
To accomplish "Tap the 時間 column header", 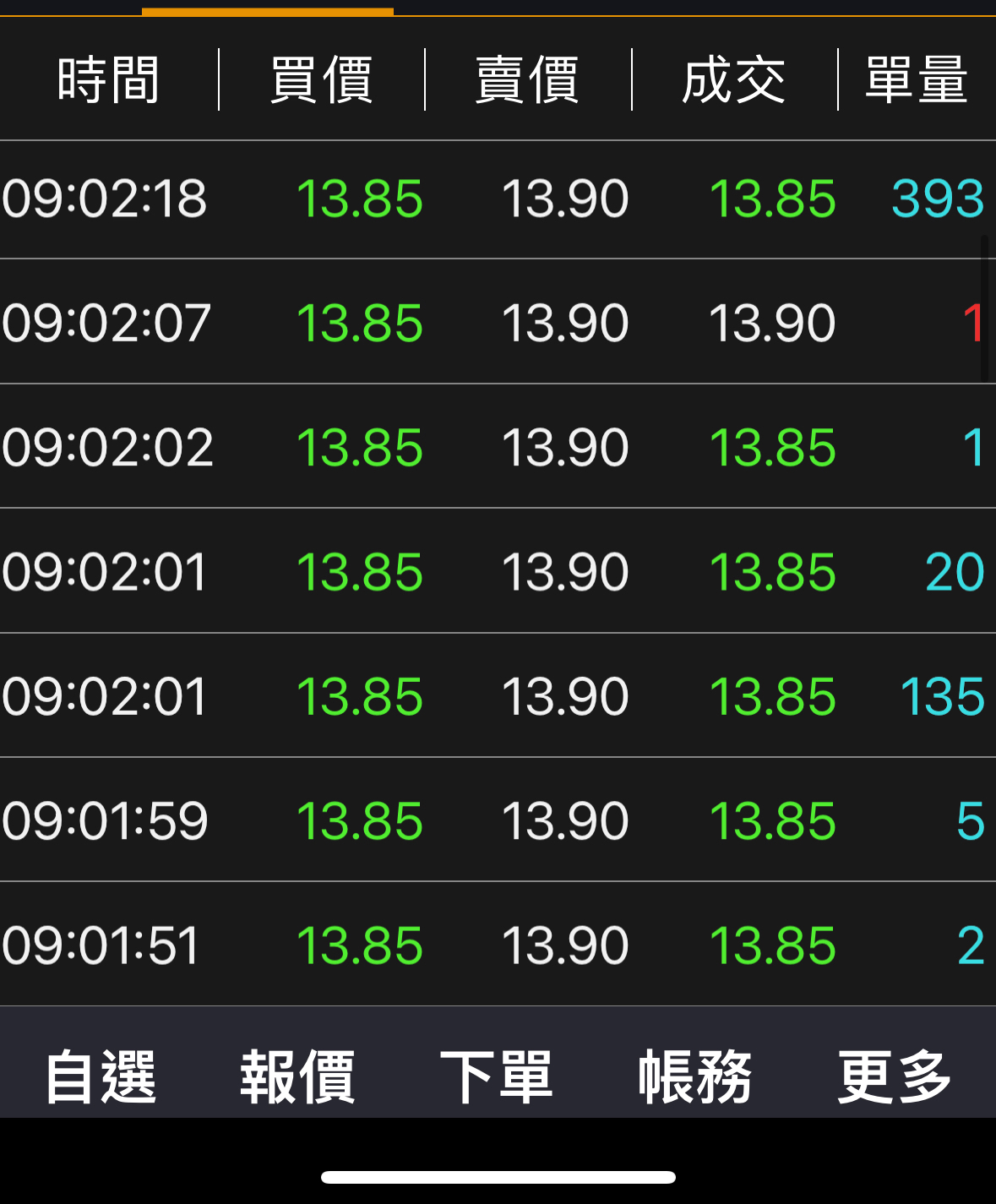I will click(x=106, y=79).
